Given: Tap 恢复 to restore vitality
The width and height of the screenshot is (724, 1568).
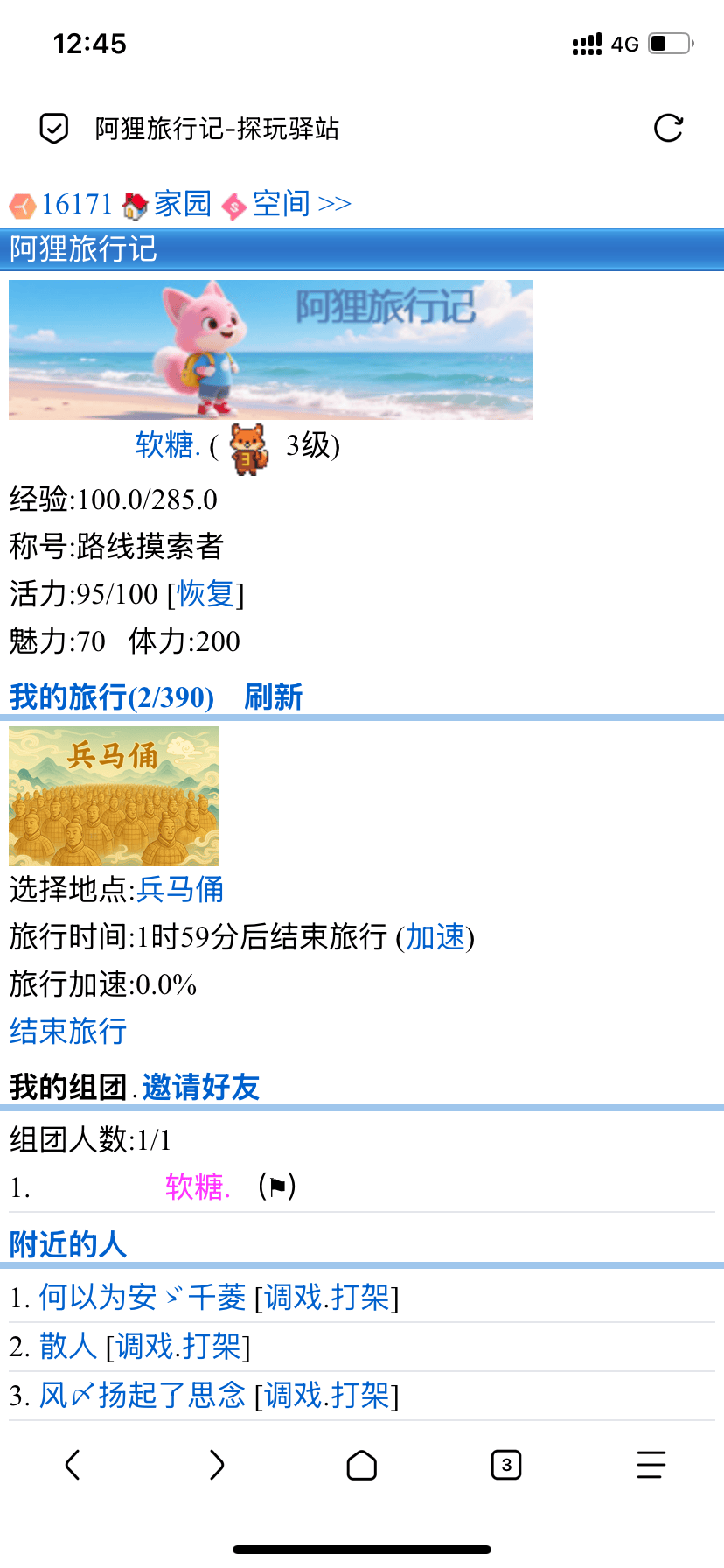Looking at the screenshot, I should coord(205,594).
